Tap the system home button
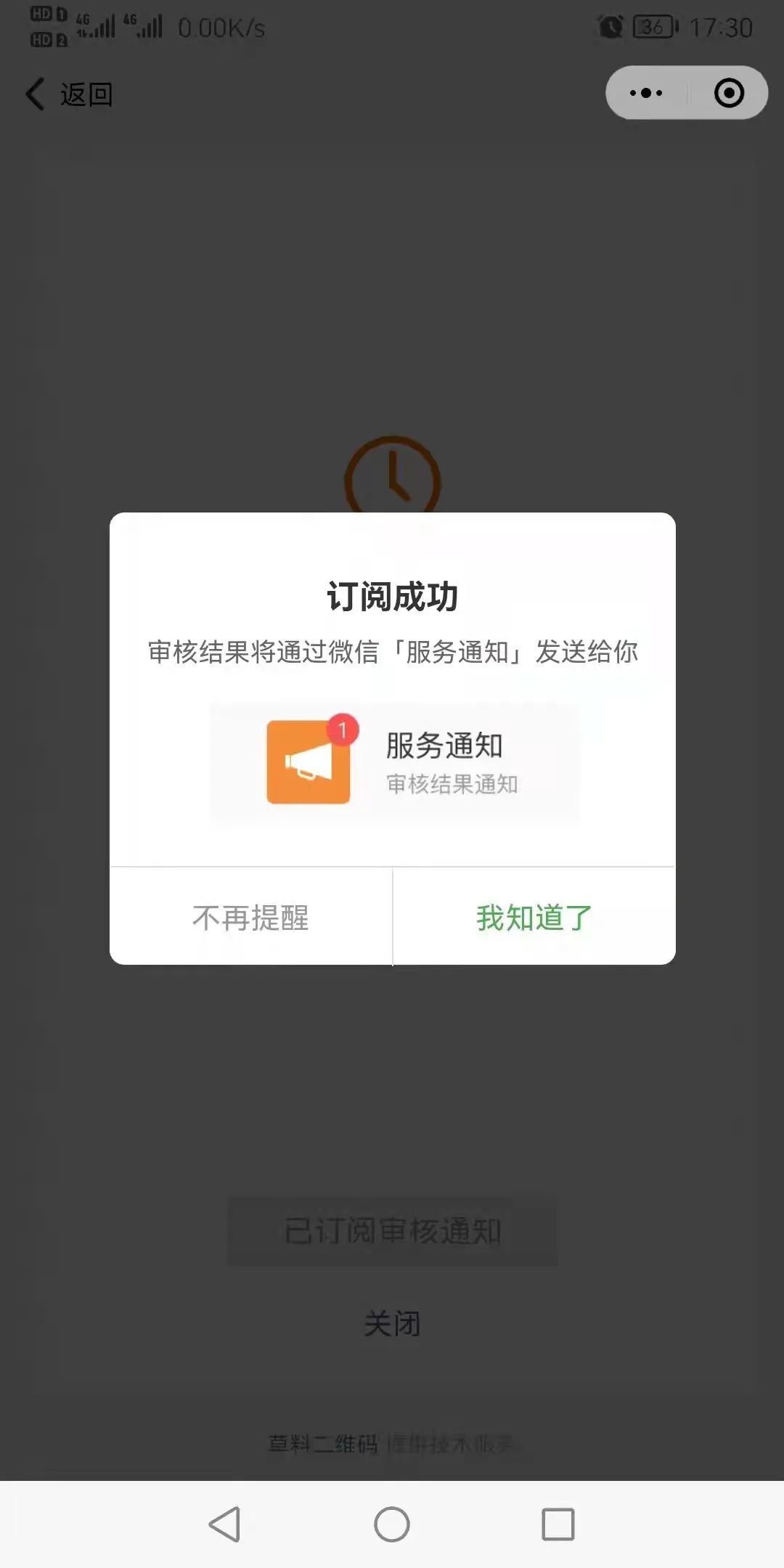784x1568 pixels. tap(392, 1524)
